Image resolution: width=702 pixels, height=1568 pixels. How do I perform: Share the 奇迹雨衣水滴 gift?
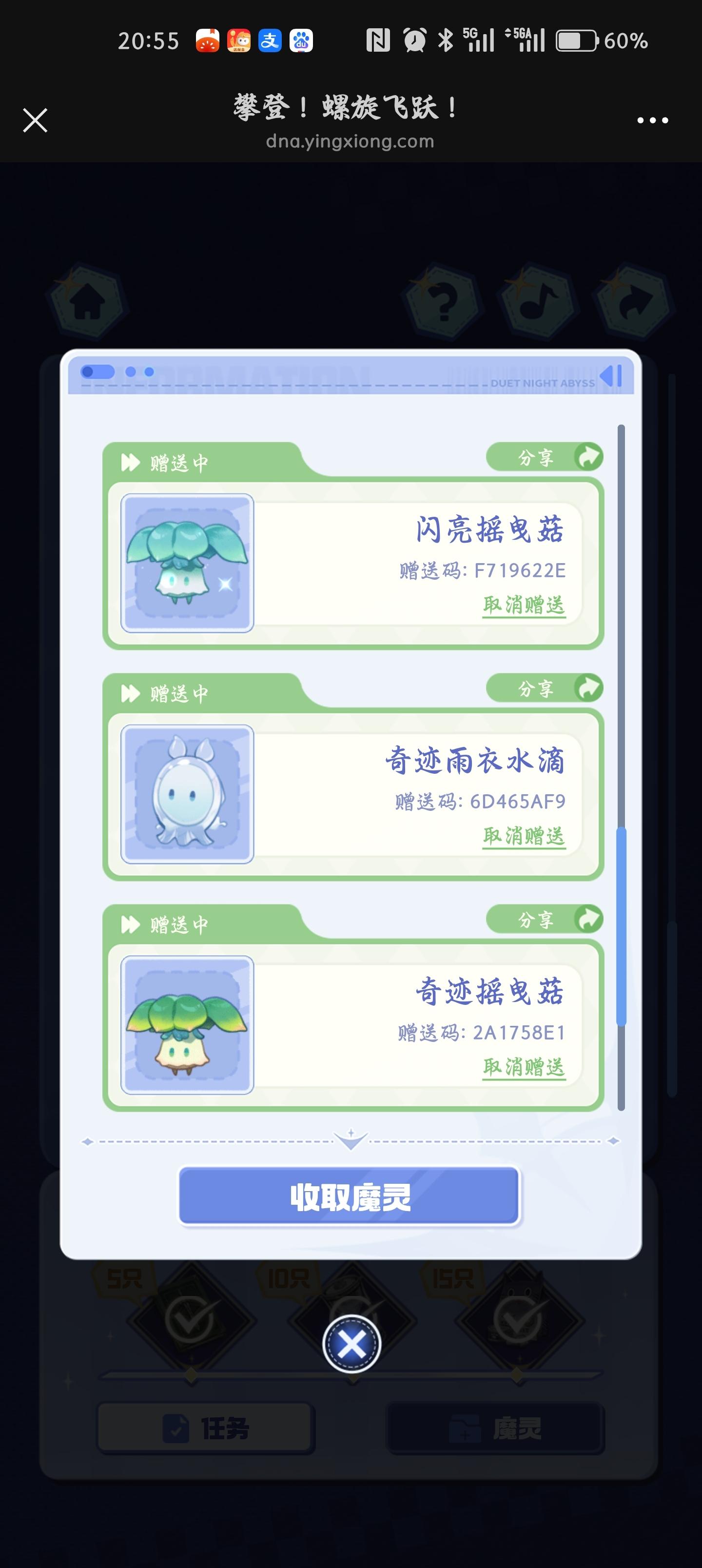click(x=545, y=688)
